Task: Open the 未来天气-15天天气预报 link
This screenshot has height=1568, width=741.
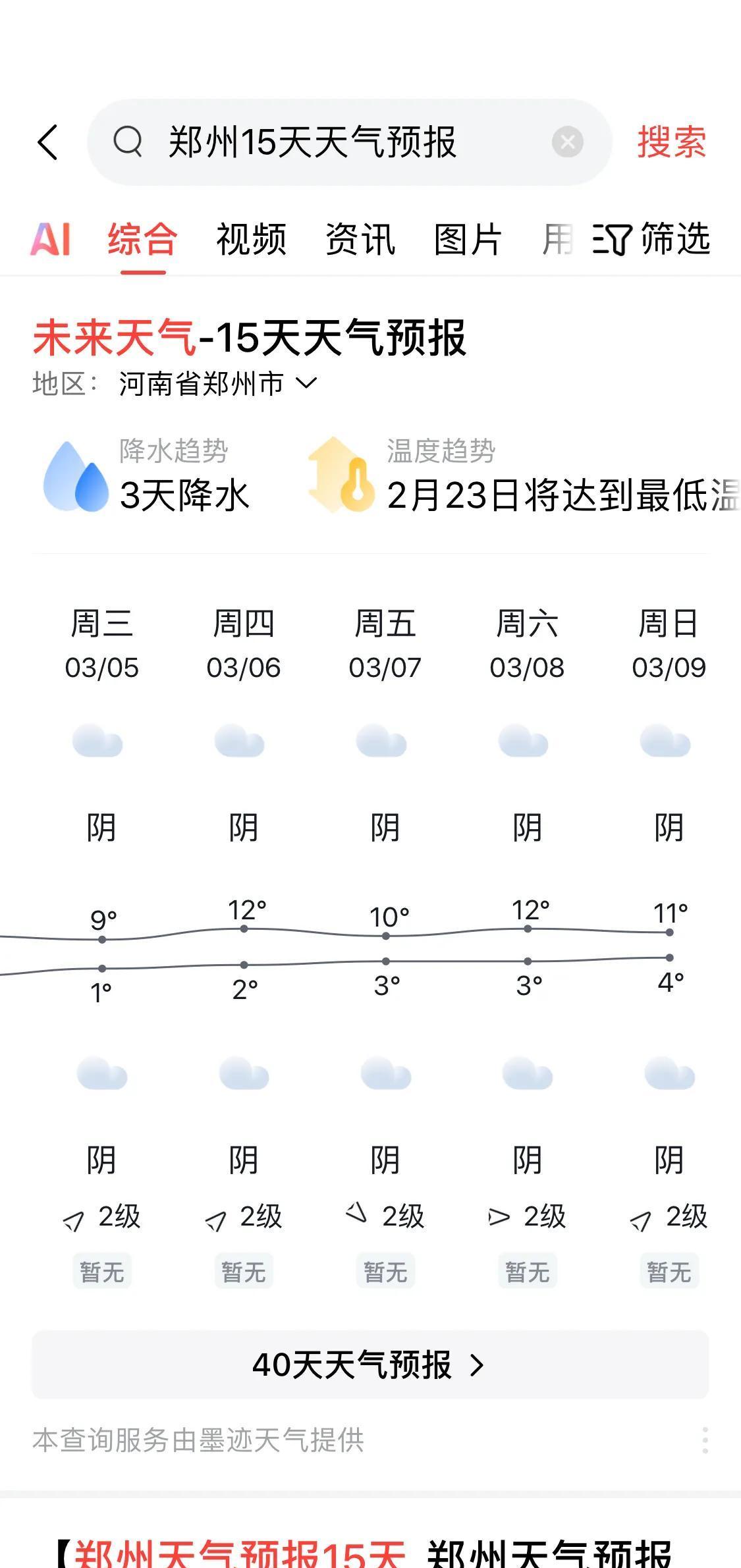Action: pos(252,336)
